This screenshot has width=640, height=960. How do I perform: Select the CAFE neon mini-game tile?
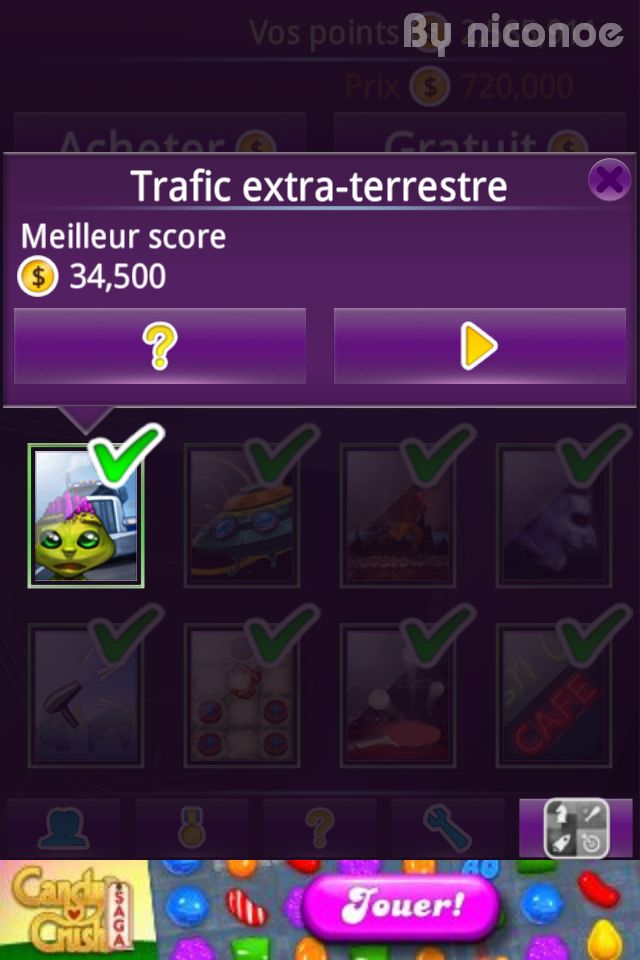tap(554, 697)
